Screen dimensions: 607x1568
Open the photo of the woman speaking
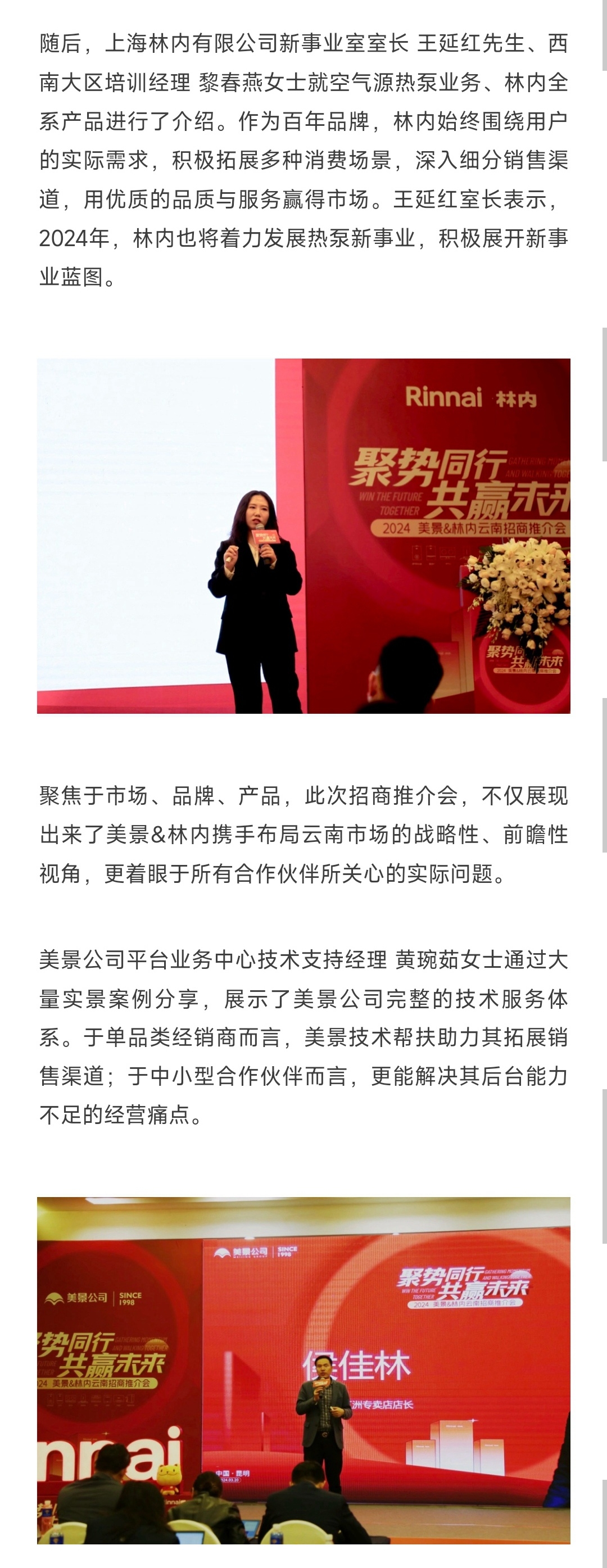tap(303, 536)
